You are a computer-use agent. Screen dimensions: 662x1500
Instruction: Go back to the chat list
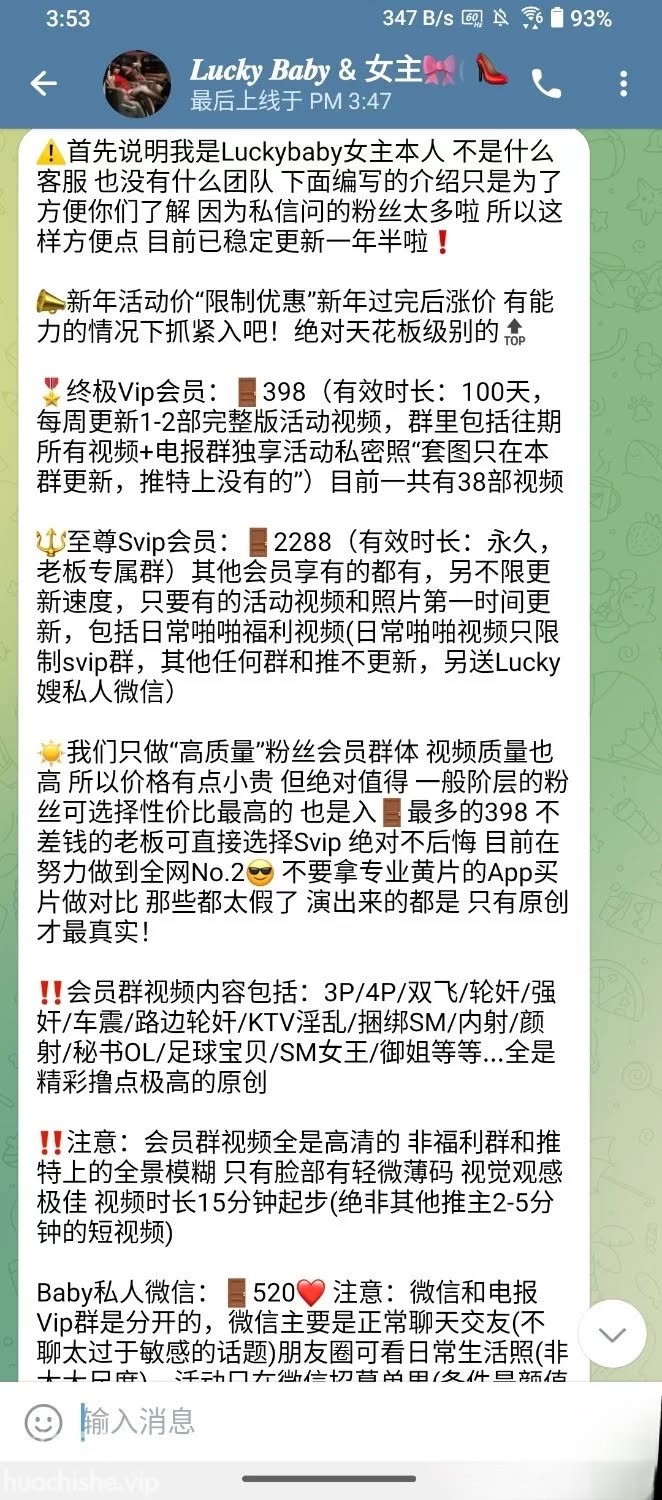click(44, 84)
